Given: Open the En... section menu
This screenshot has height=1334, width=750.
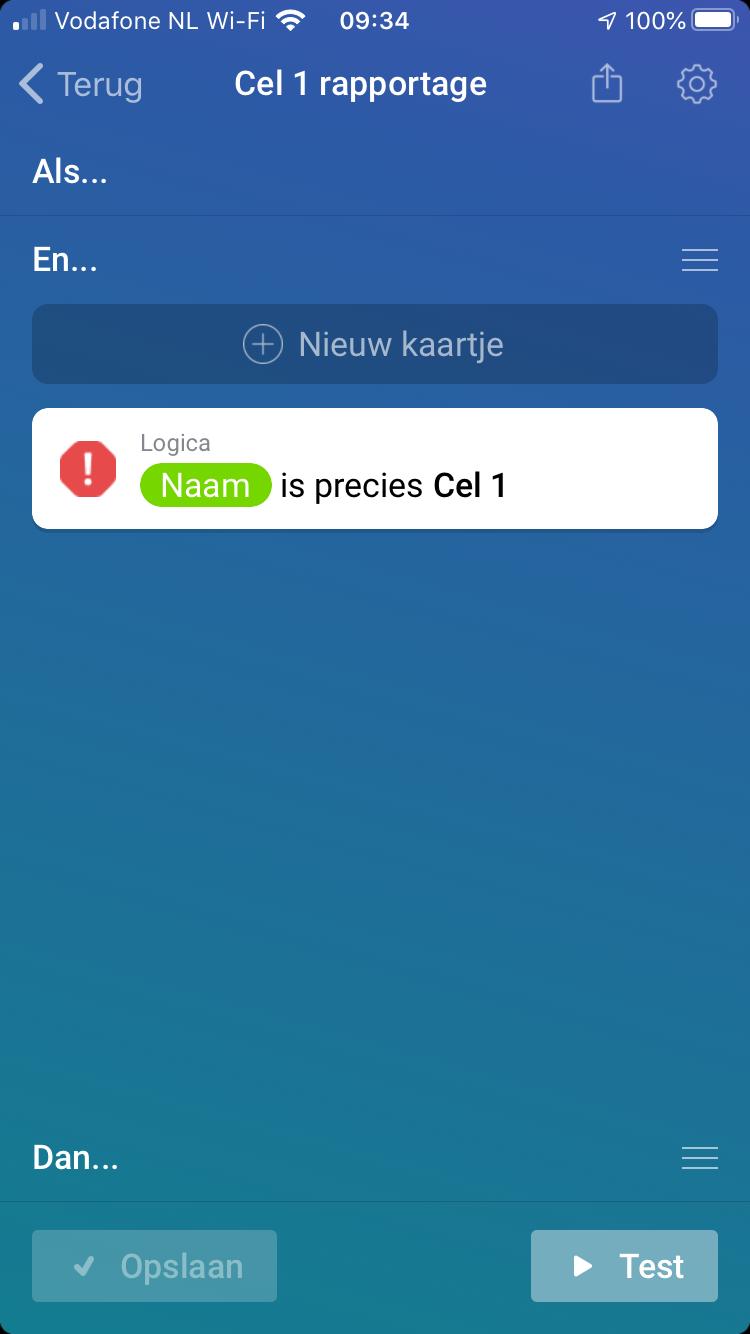Looking at the screenshot, I should (x=699, y=260).
